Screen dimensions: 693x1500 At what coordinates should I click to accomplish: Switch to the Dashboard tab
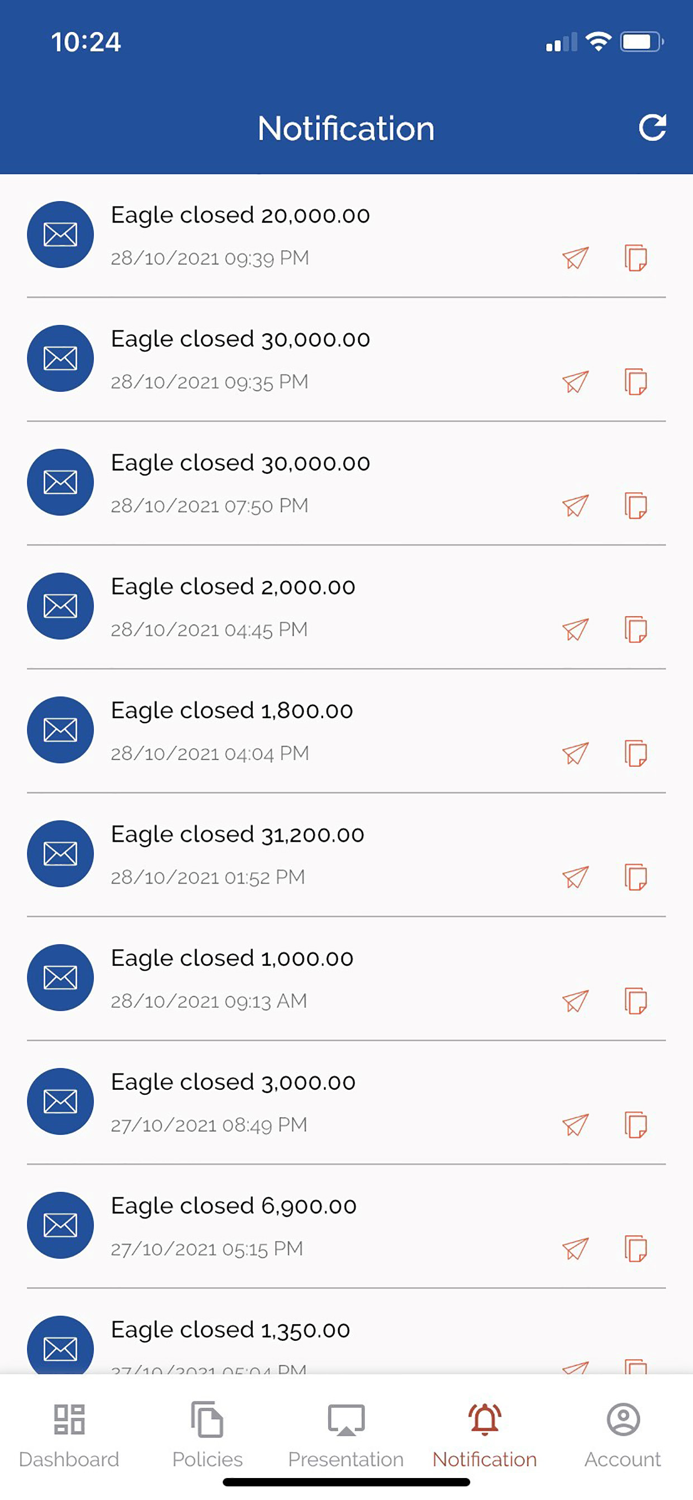point(69,1436)
